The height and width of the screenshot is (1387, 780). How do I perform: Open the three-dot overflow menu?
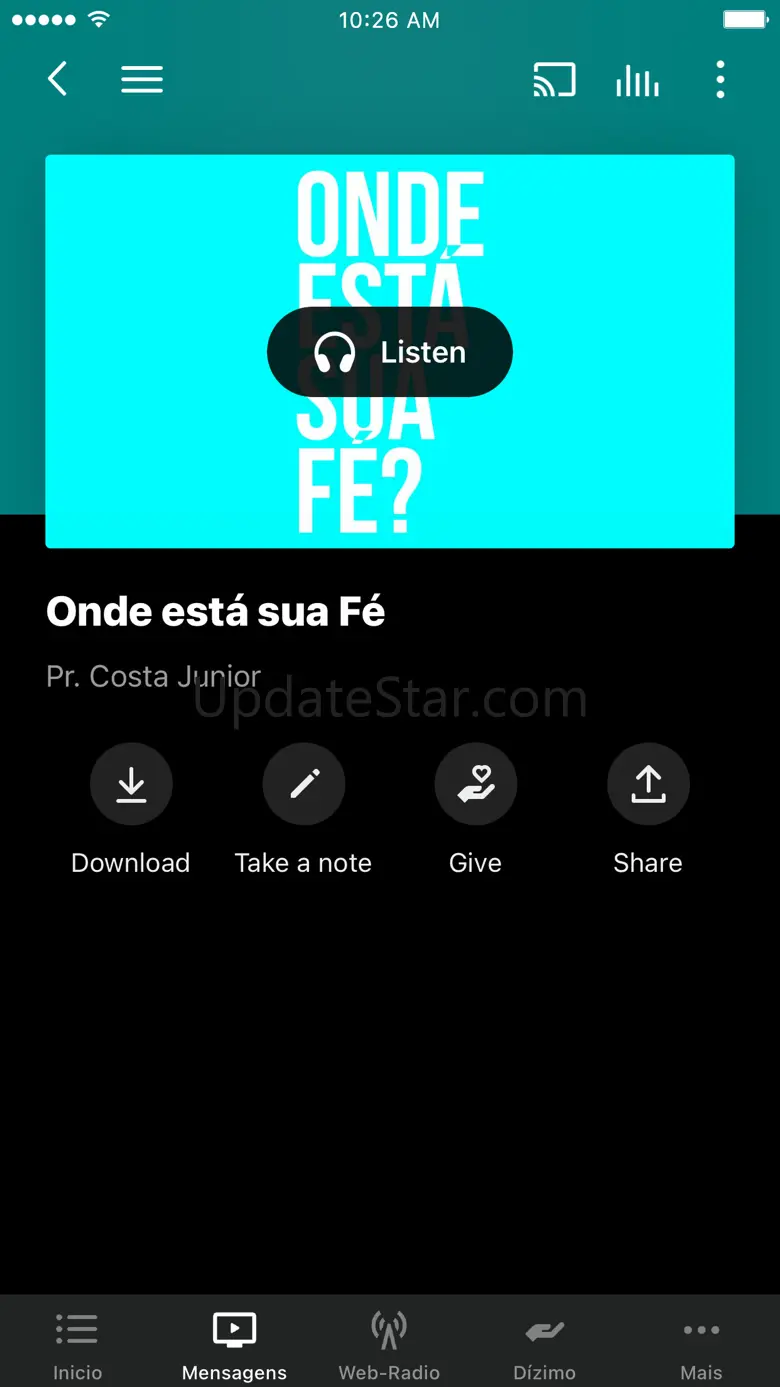pos(720,80)
